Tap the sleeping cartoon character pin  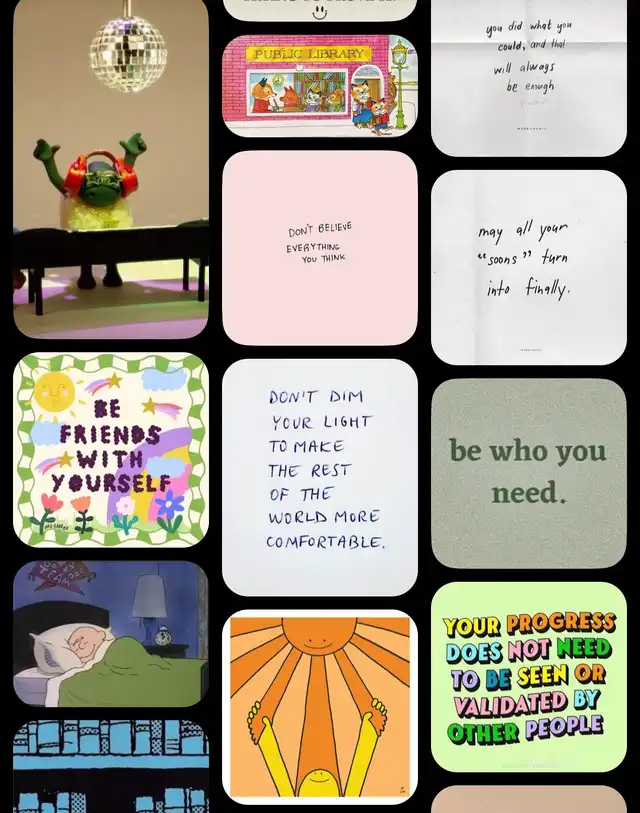(x=111, y=633)
